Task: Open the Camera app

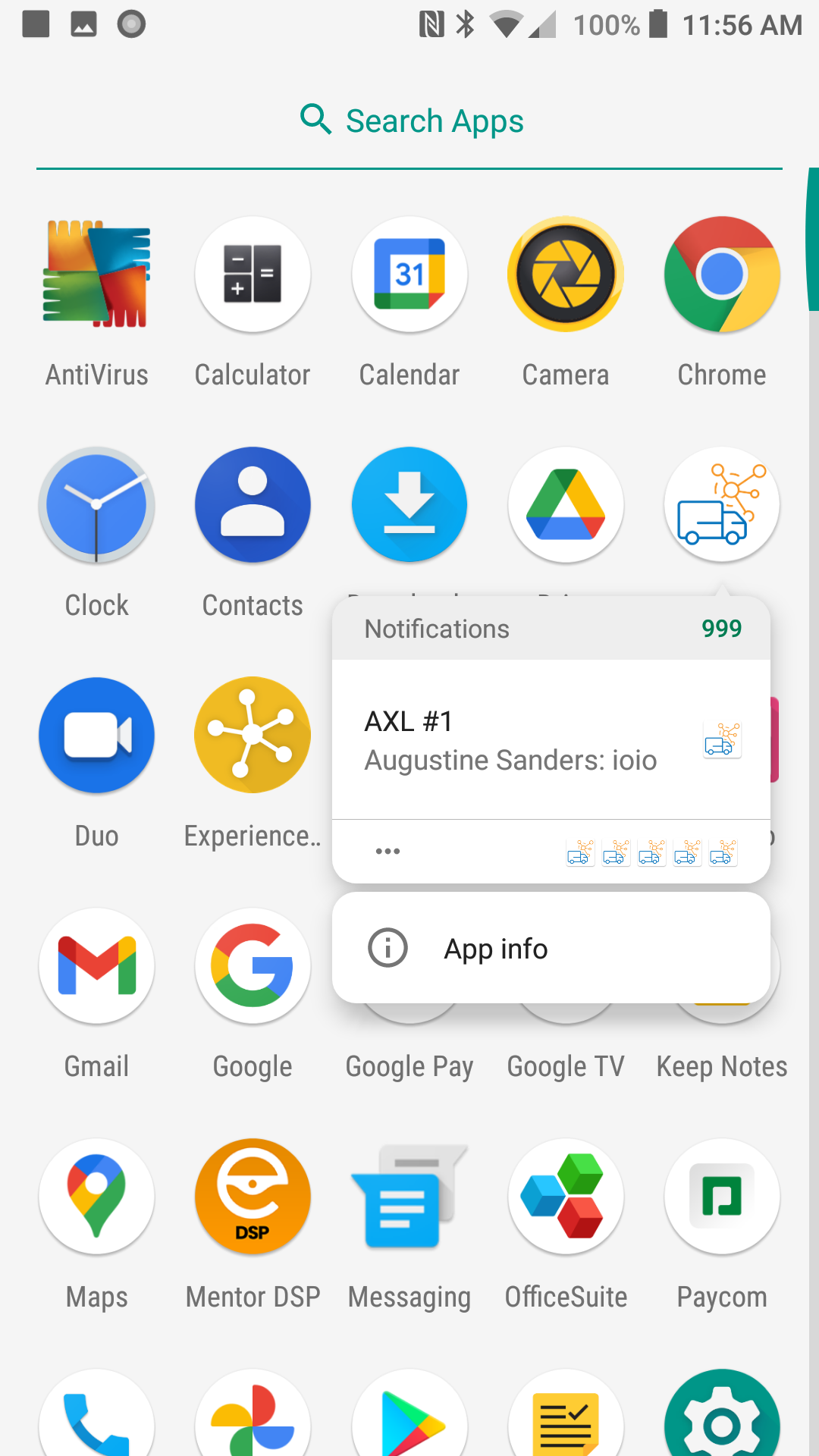Action: coord(565,274)
